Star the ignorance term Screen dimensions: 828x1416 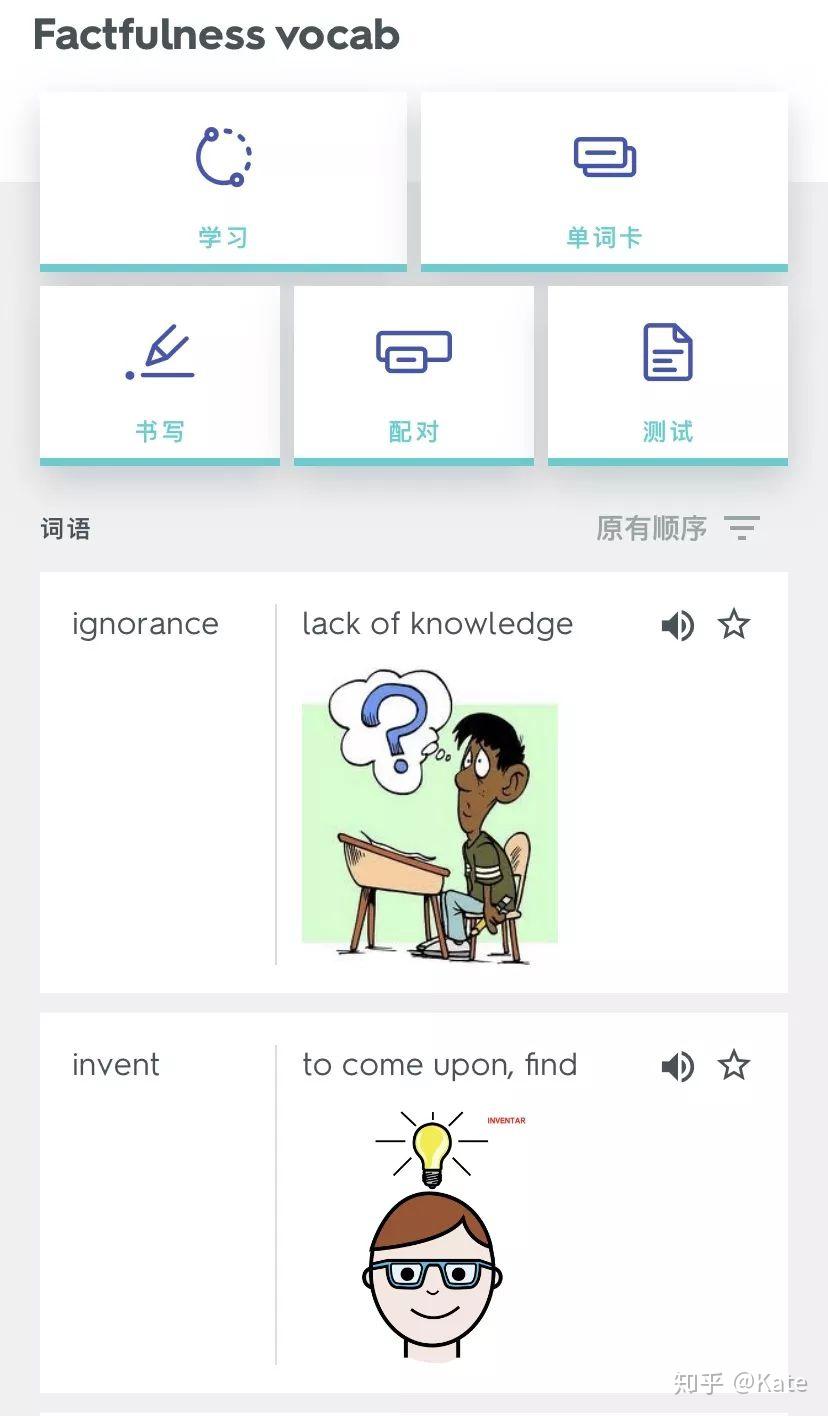click(x=734, y=625)
